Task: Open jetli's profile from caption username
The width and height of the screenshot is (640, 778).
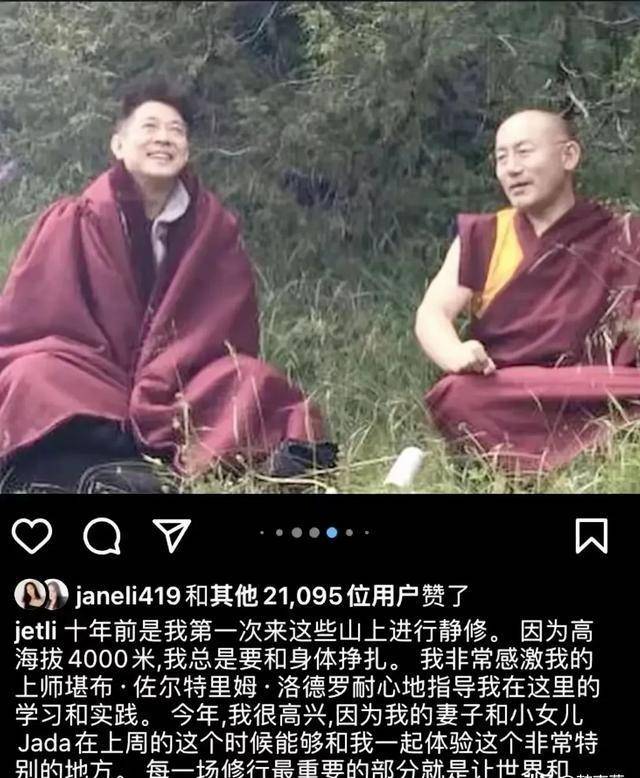Action: [x=37, y=632]
